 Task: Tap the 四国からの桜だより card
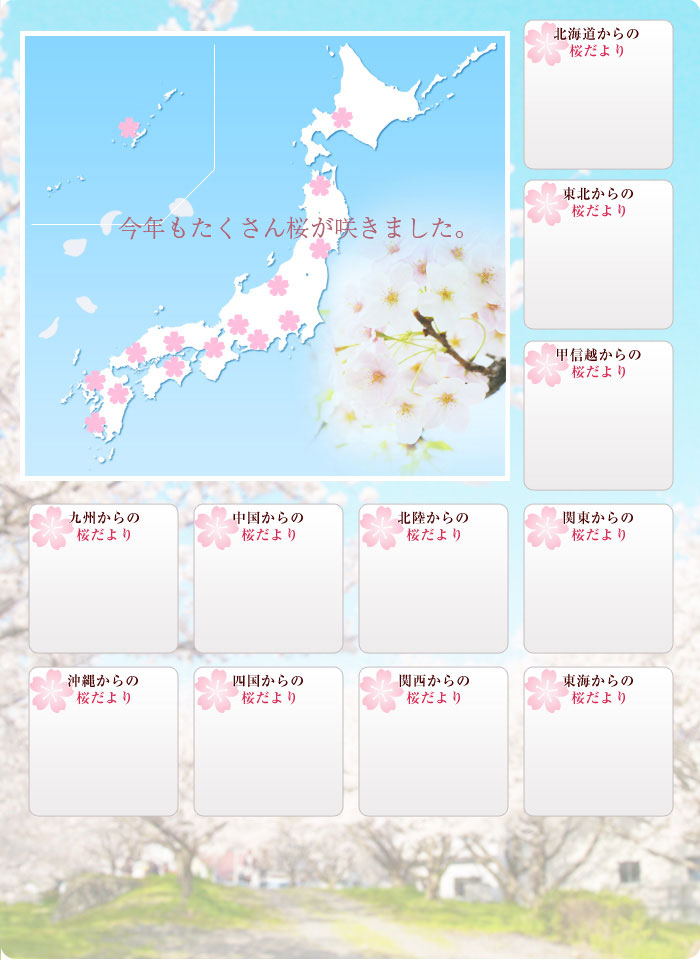tap(268, 741)
